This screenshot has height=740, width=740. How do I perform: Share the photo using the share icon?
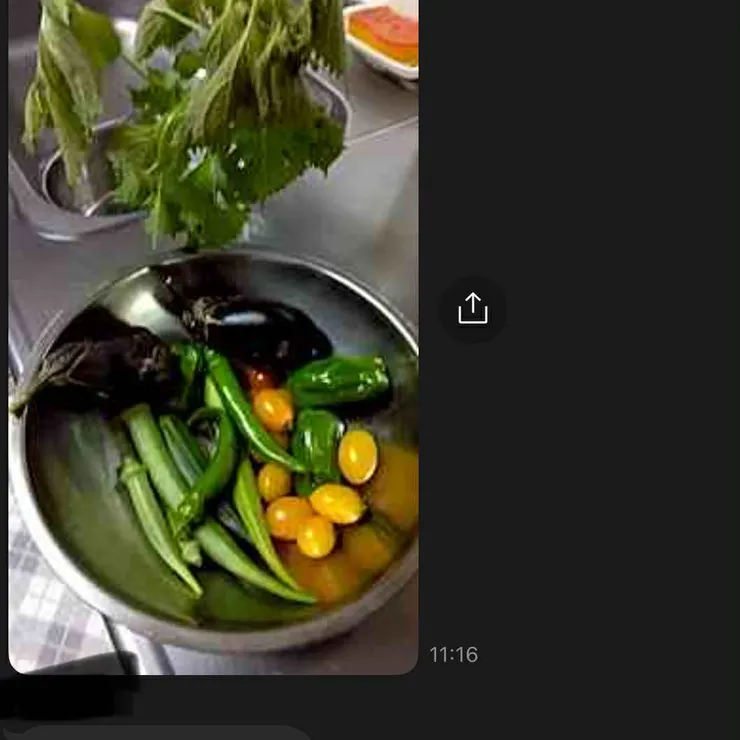point(472,309)
